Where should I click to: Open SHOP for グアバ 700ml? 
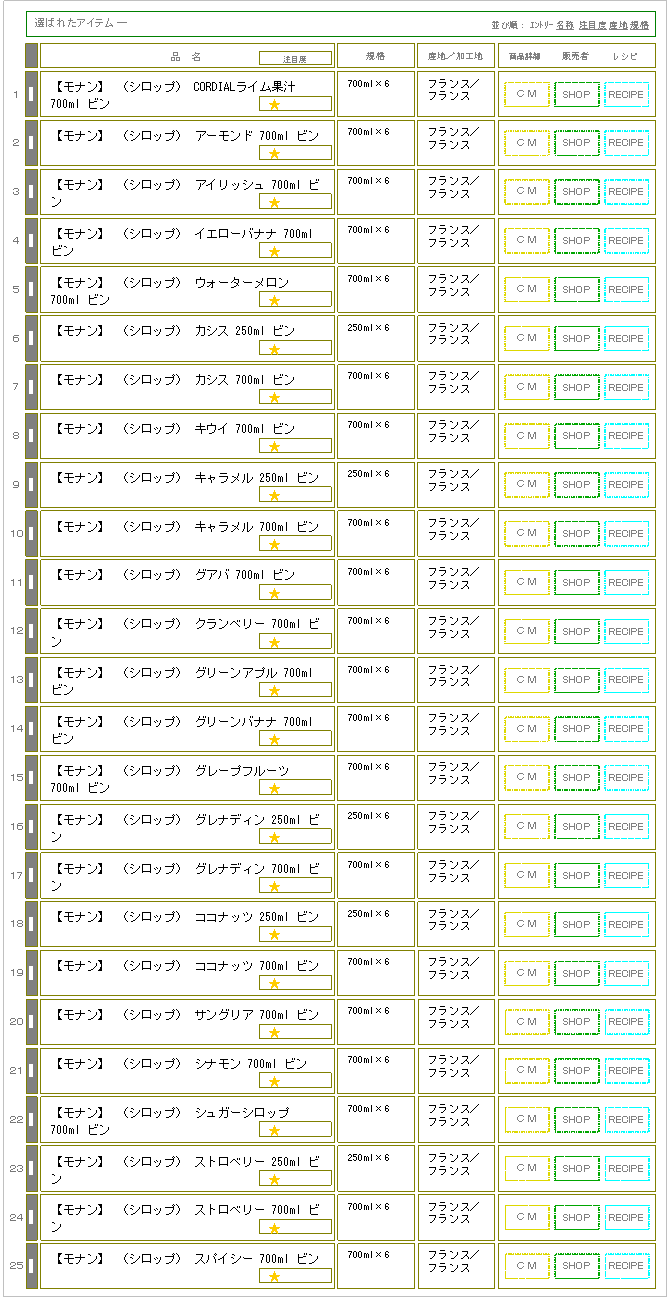coord(576,582)
